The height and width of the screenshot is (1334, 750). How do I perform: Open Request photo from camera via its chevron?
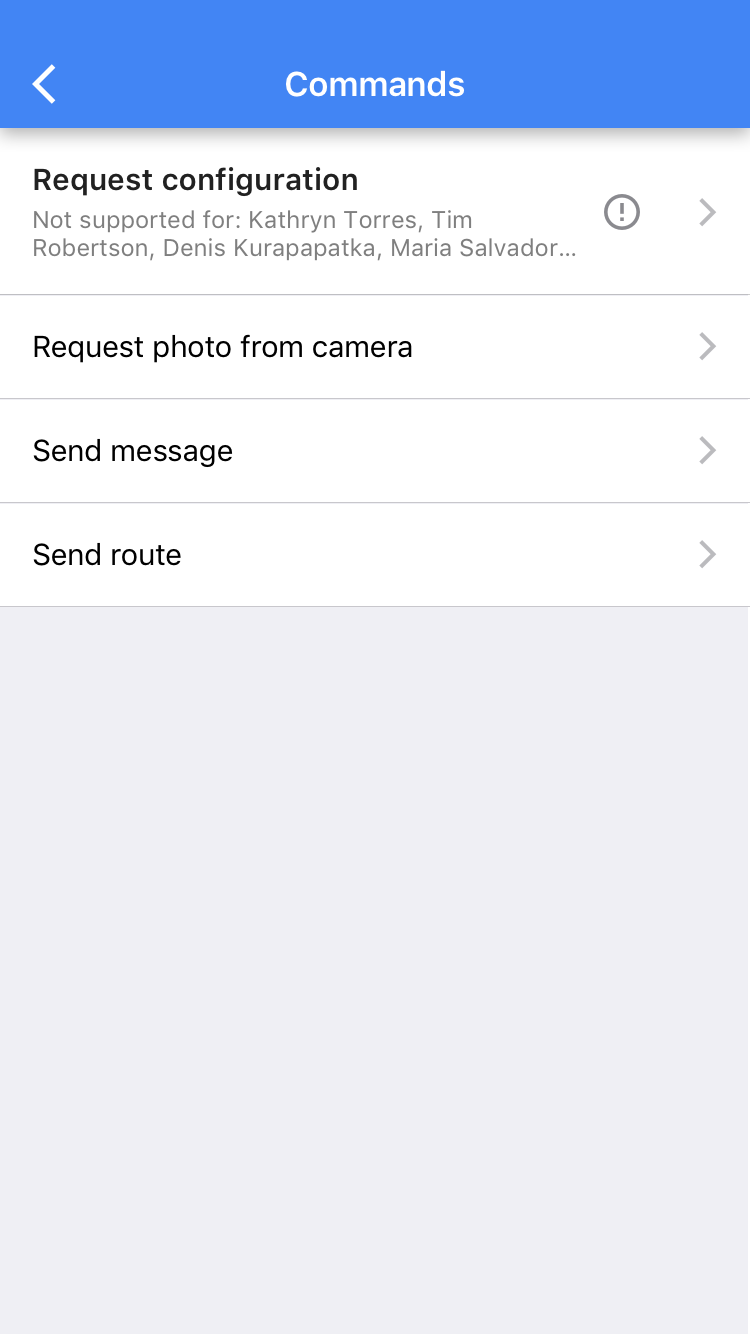(707, 346)
